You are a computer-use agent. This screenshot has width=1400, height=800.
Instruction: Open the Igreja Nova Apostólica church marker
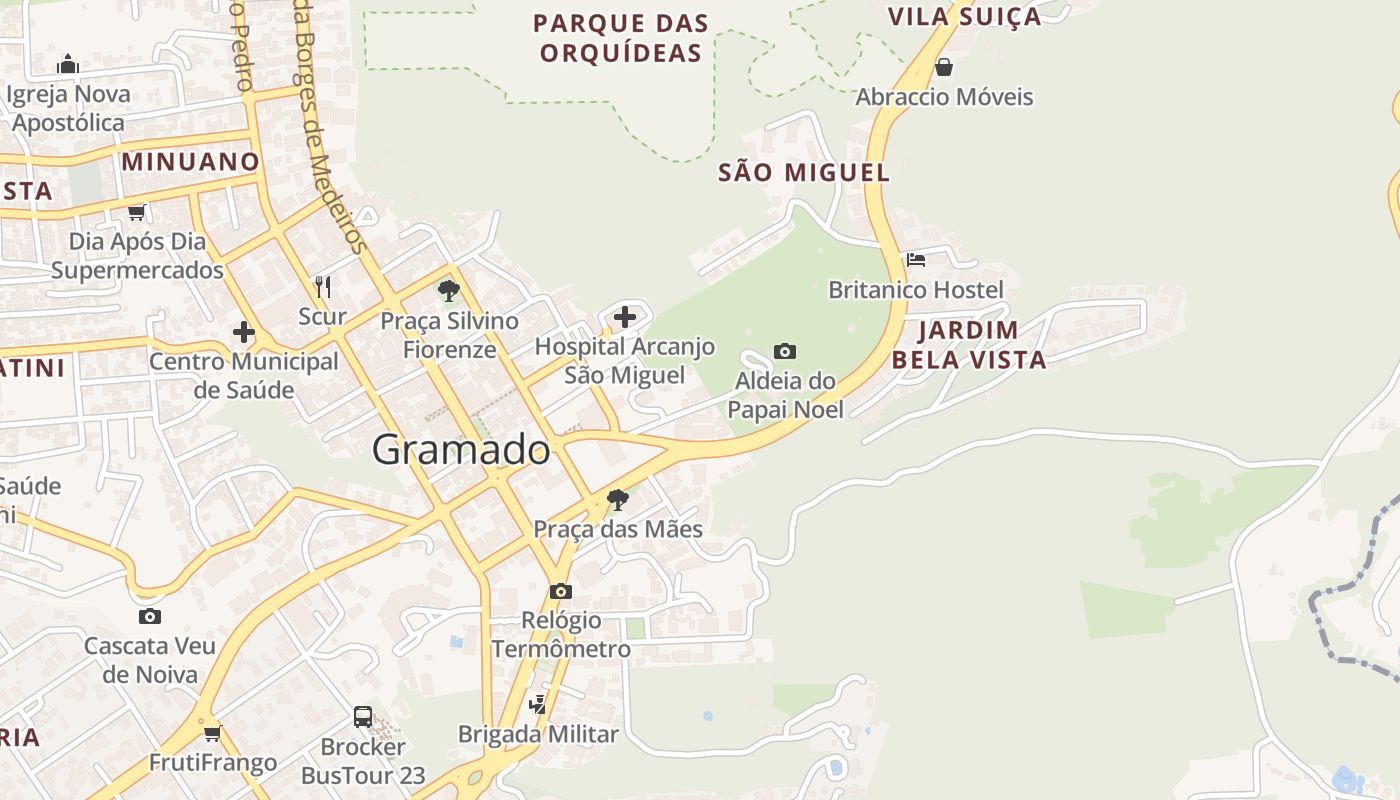[x=68, y=65]
